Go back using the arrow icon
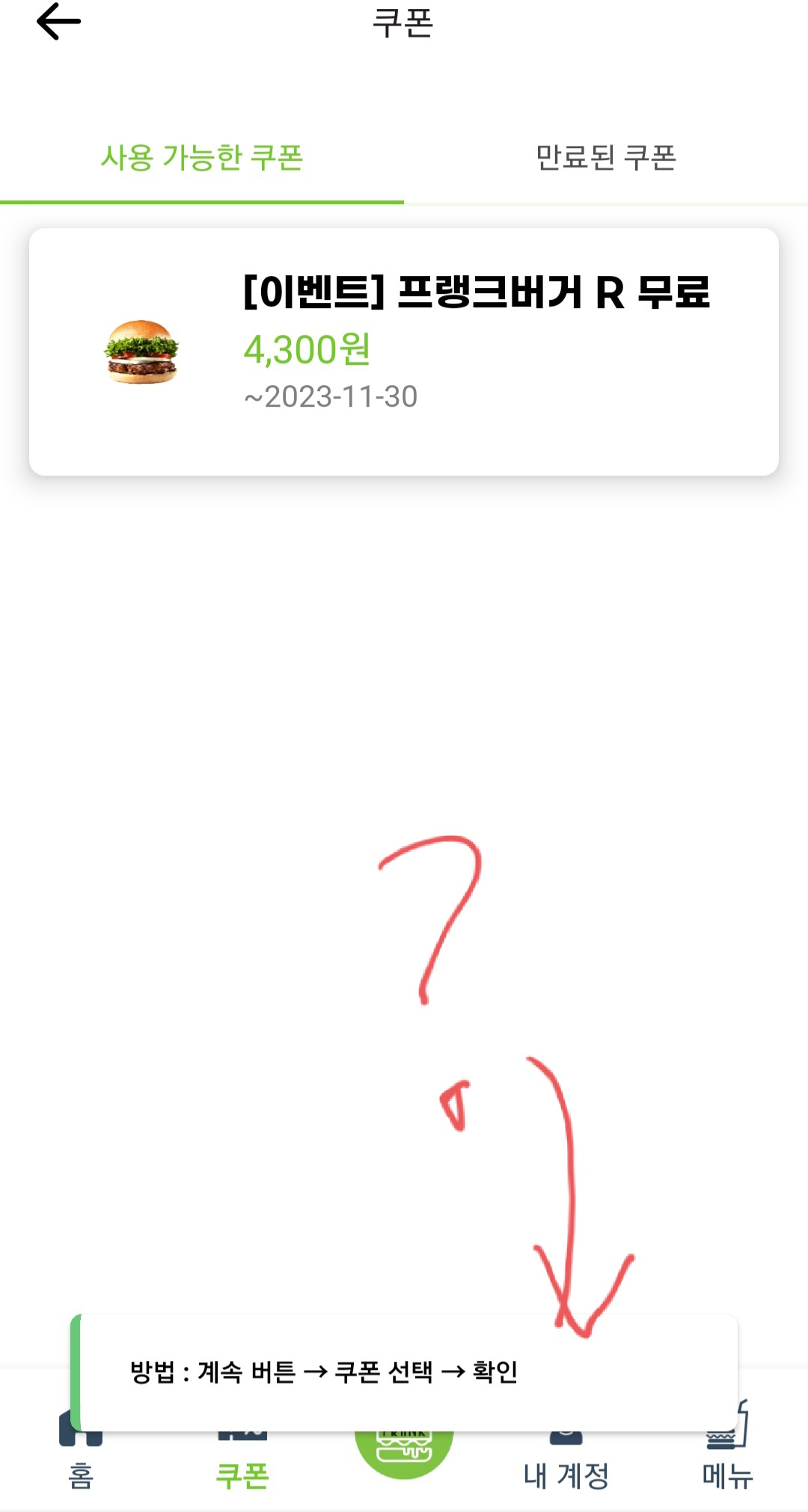Screen dimensions: 808x1512 pyautogui.click(x=58, y=22)
